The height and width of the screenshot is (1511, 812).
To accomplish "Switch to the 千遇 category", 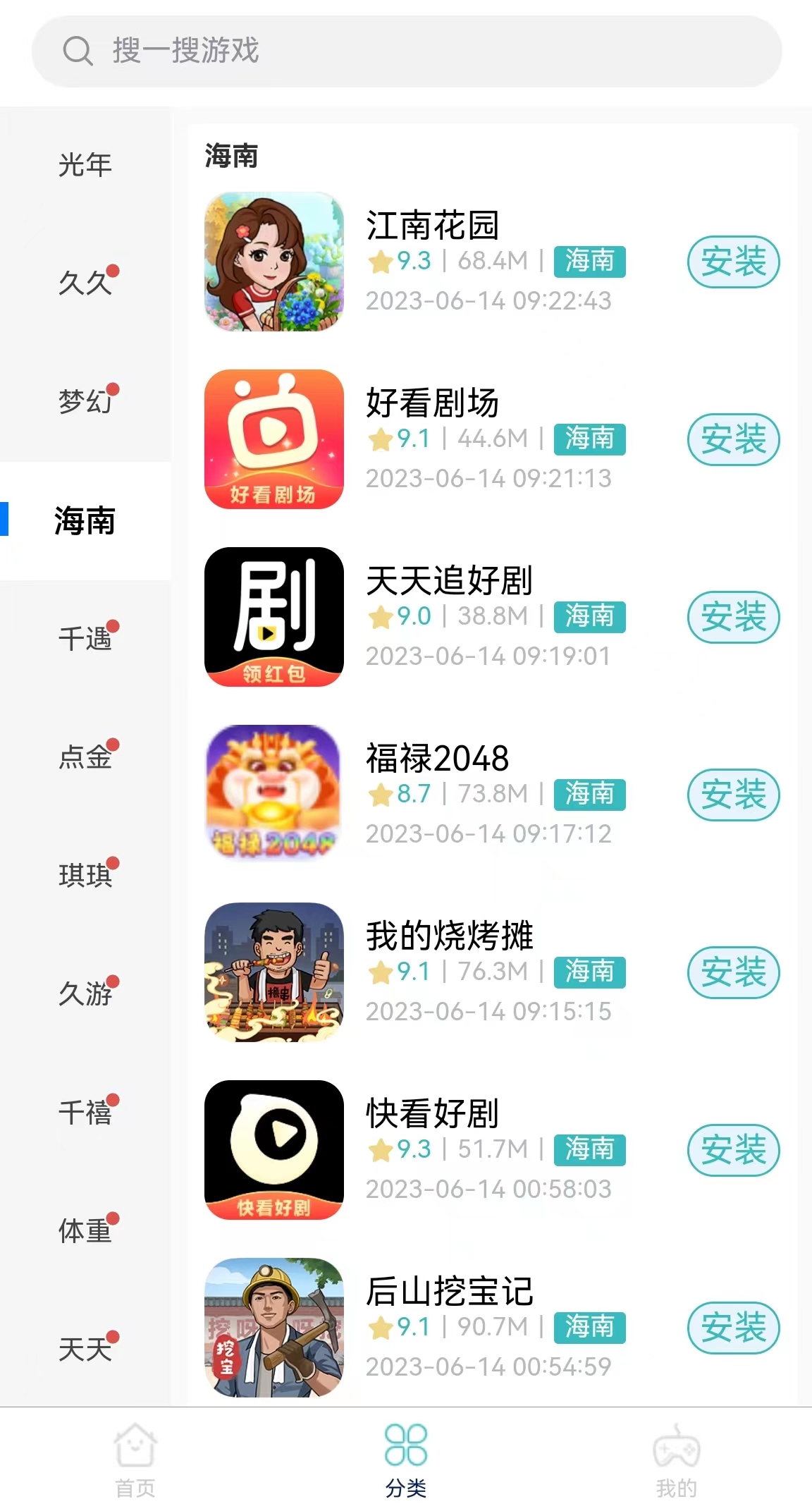I will click(x=85, y=639).
